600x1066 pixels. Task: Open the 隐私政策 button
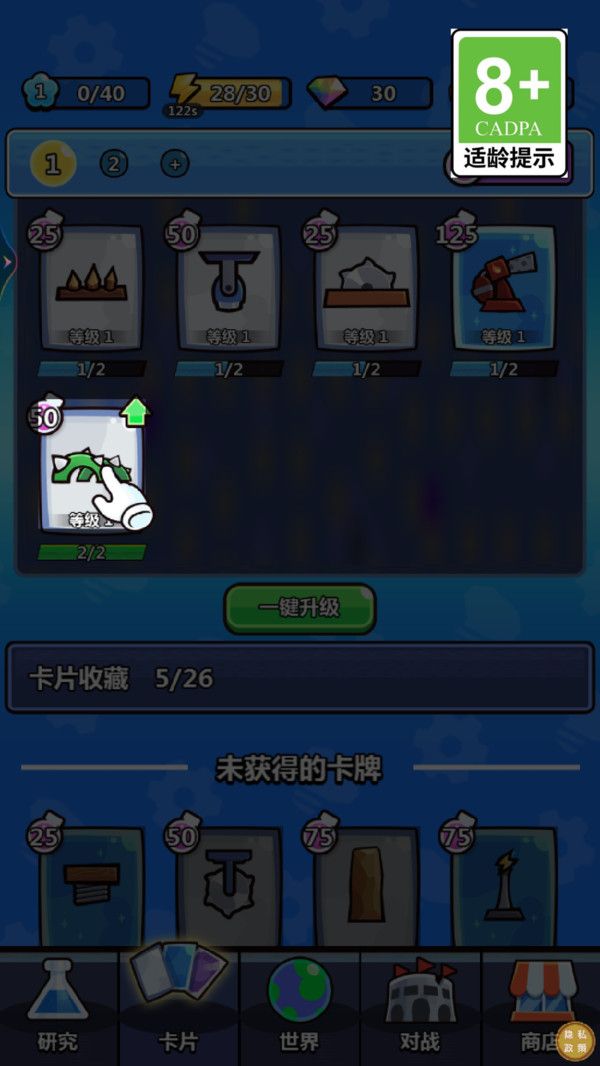pos(577,1042)
